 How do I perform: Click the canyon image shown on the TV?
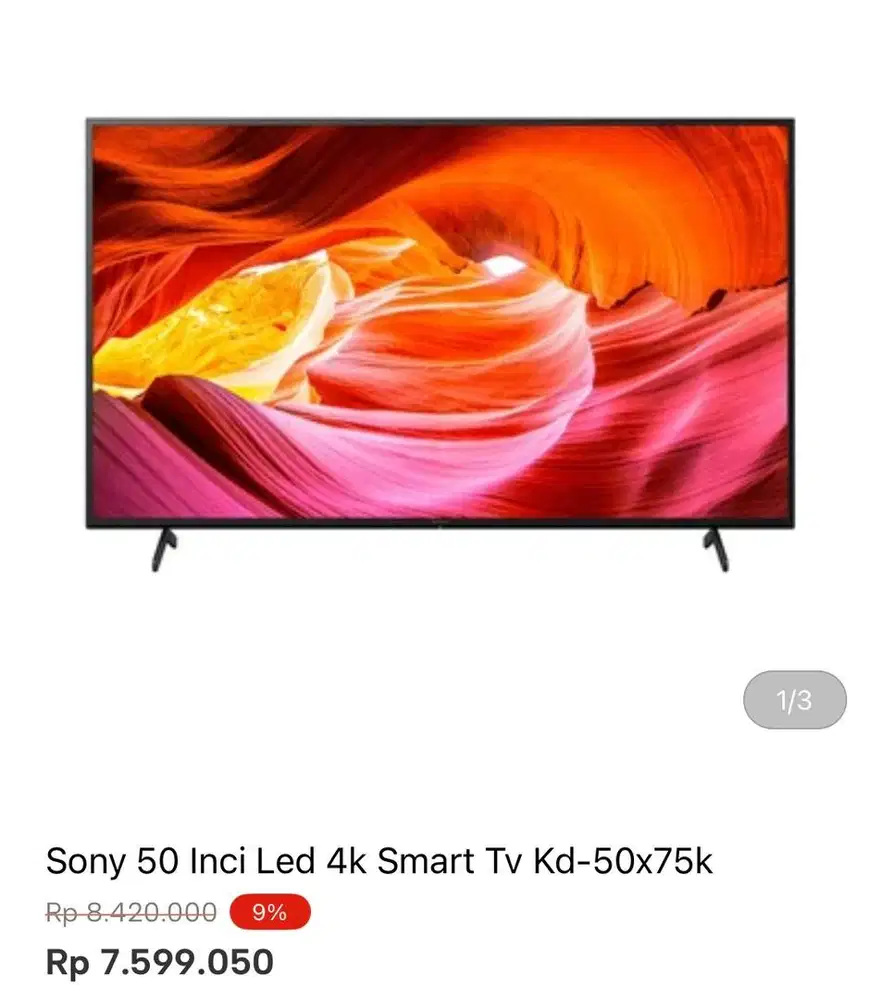440,320
